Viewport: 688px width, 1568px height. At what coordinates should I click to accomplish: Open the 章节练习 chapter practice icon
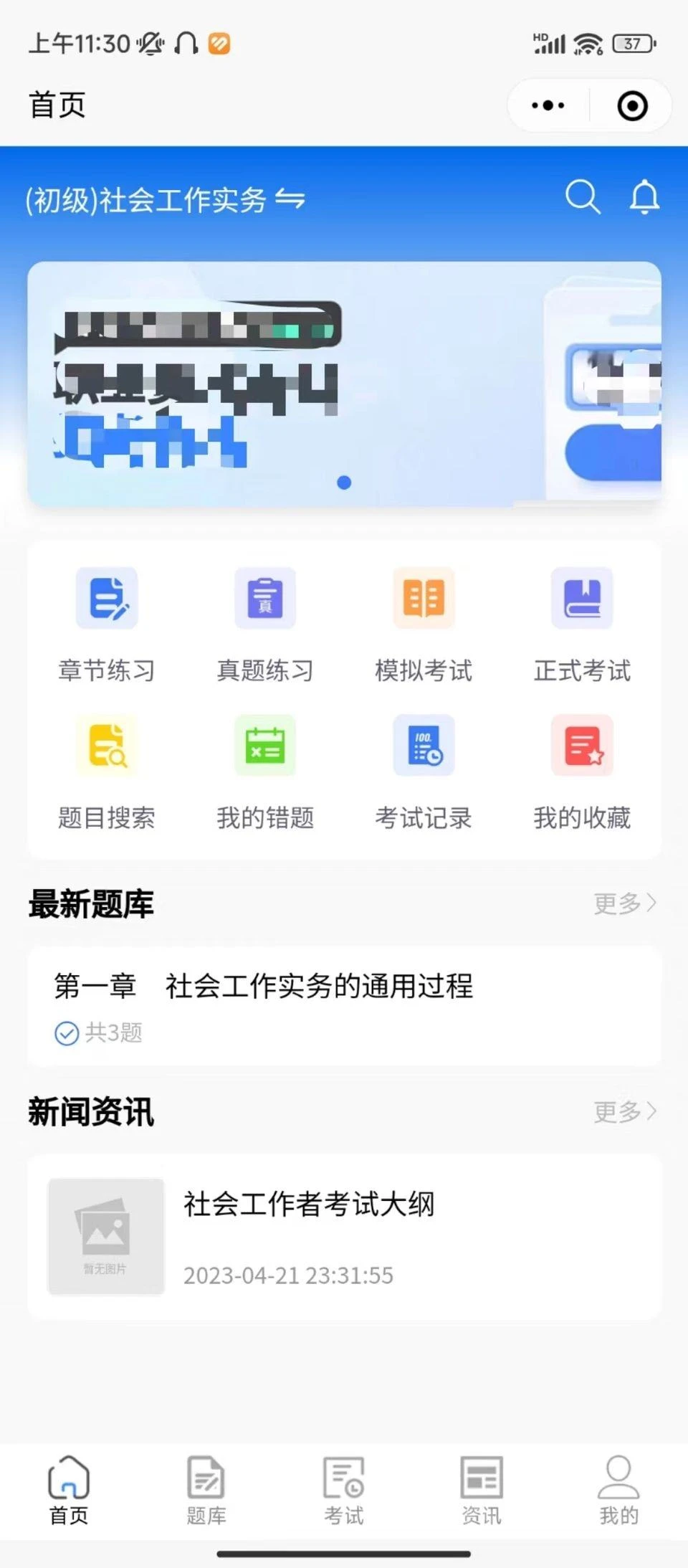click(x=106, y=624)
